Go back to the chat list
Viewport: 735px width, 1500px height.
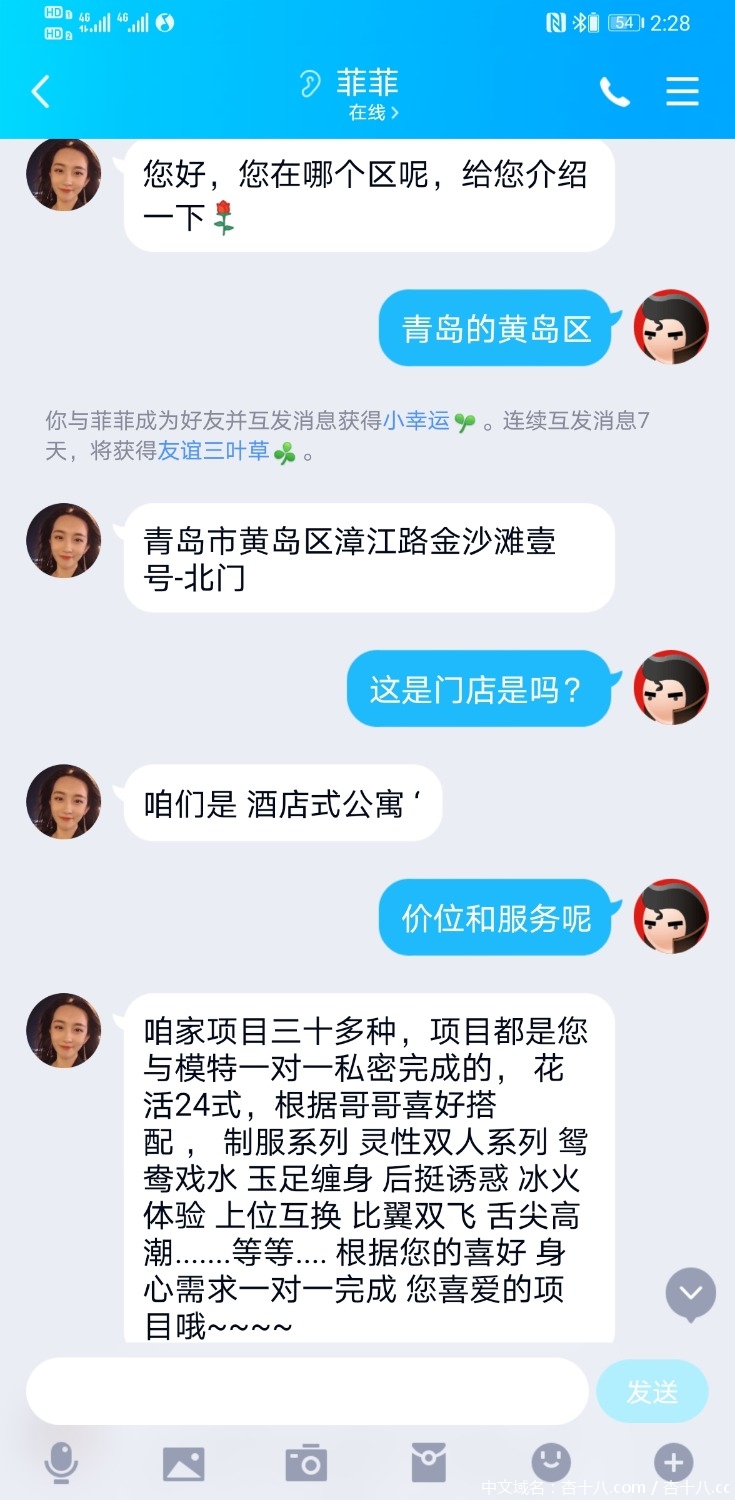tap(40, 90)
